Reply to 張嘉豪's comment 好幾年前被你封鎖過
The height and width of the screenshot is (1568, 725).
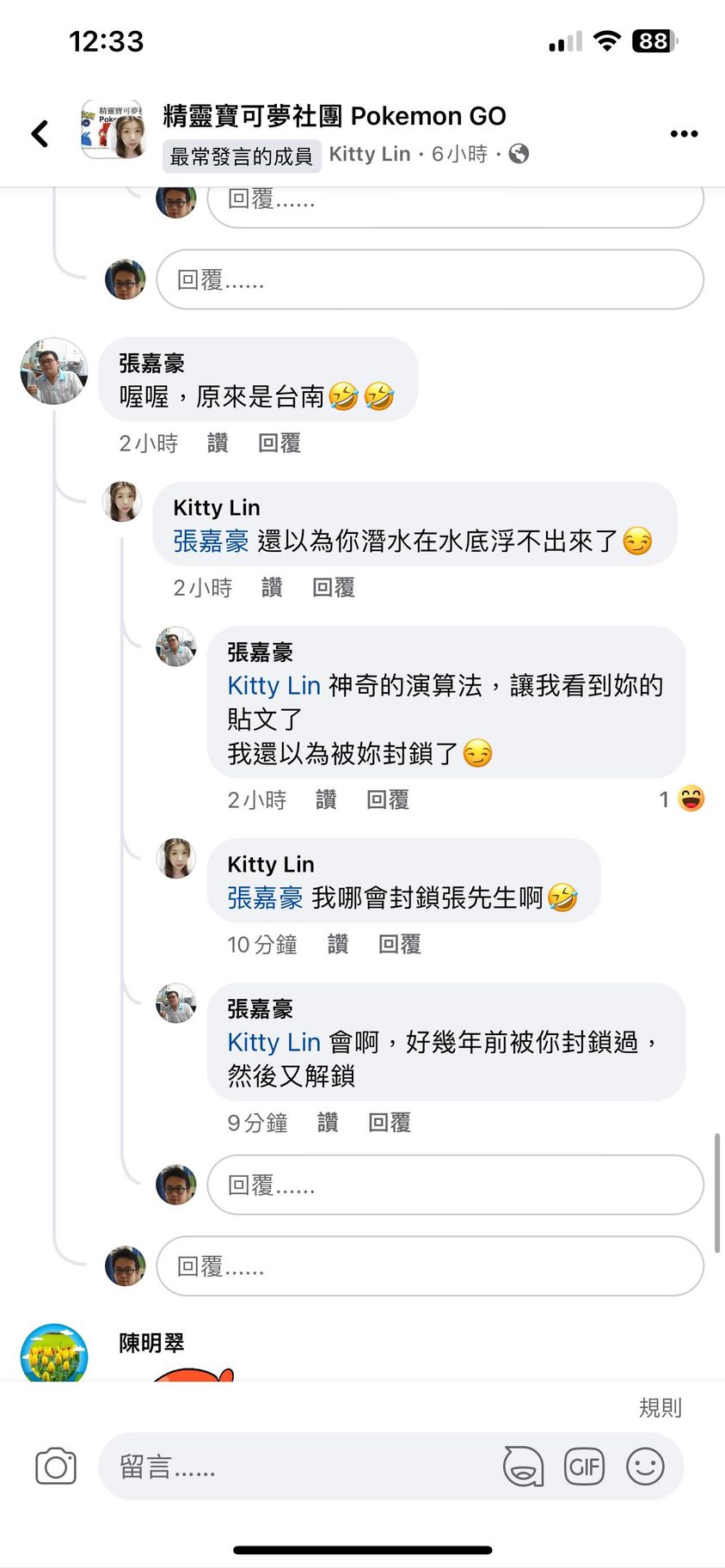pos(389,1123)
